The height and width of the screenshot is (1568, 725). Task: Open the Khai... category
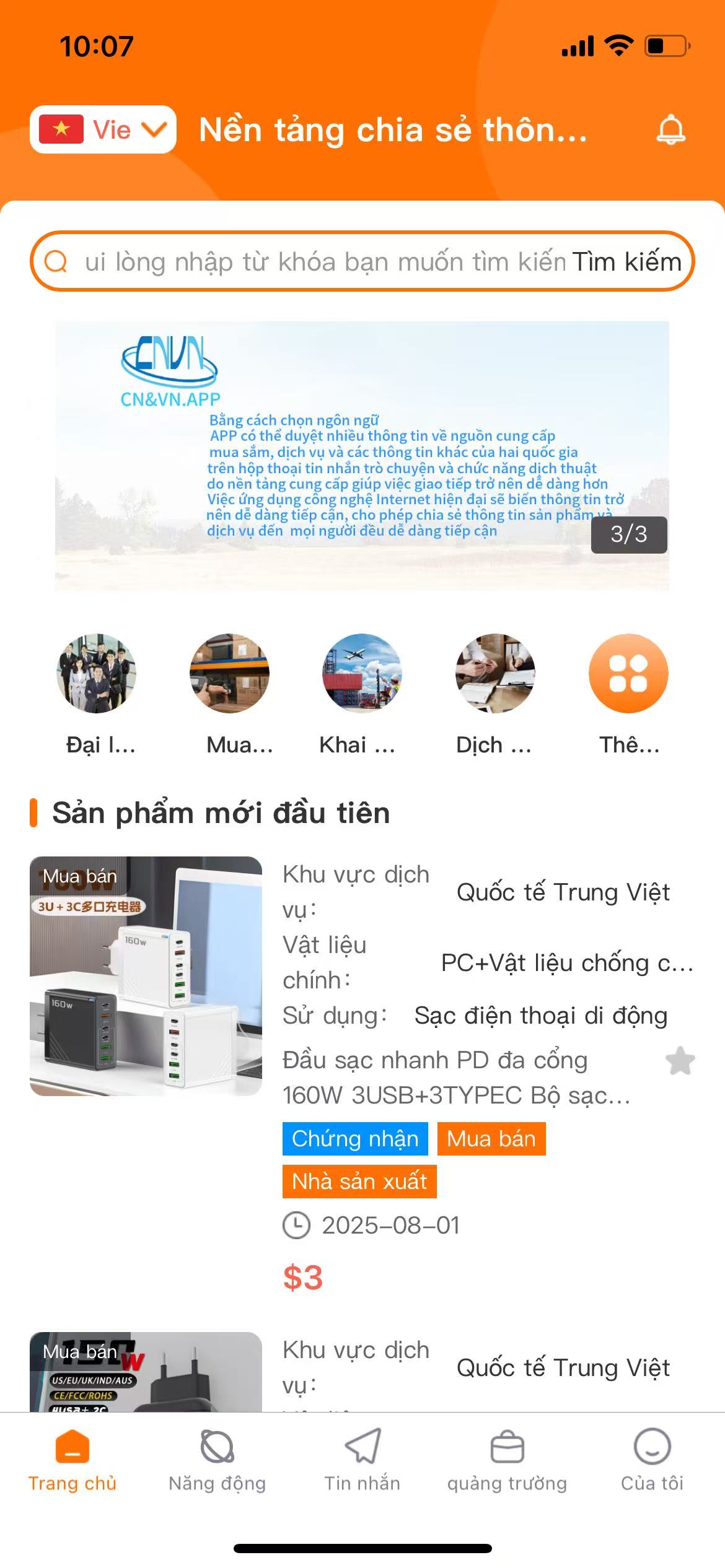[362, 674]
